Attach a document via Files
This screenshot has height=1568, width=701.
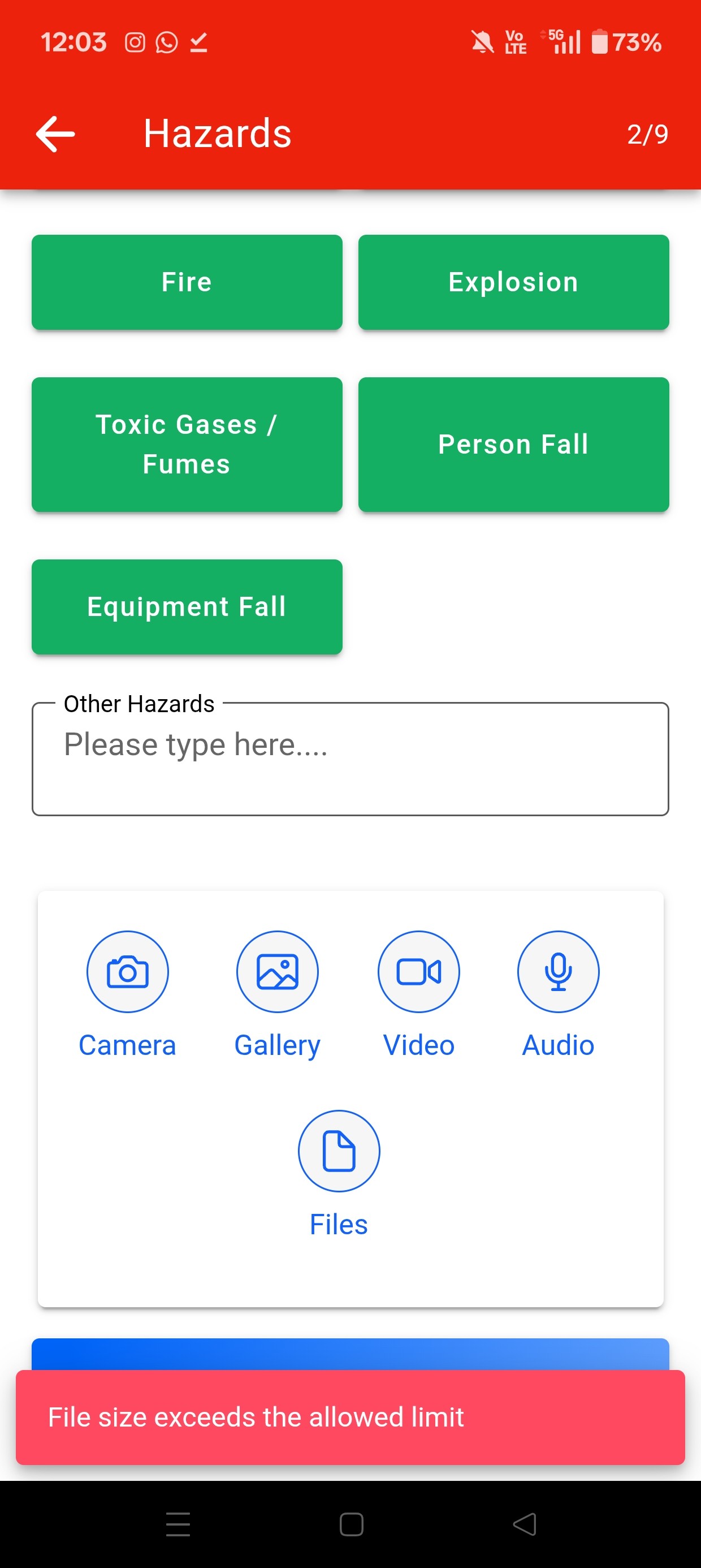coord(339,1151)
